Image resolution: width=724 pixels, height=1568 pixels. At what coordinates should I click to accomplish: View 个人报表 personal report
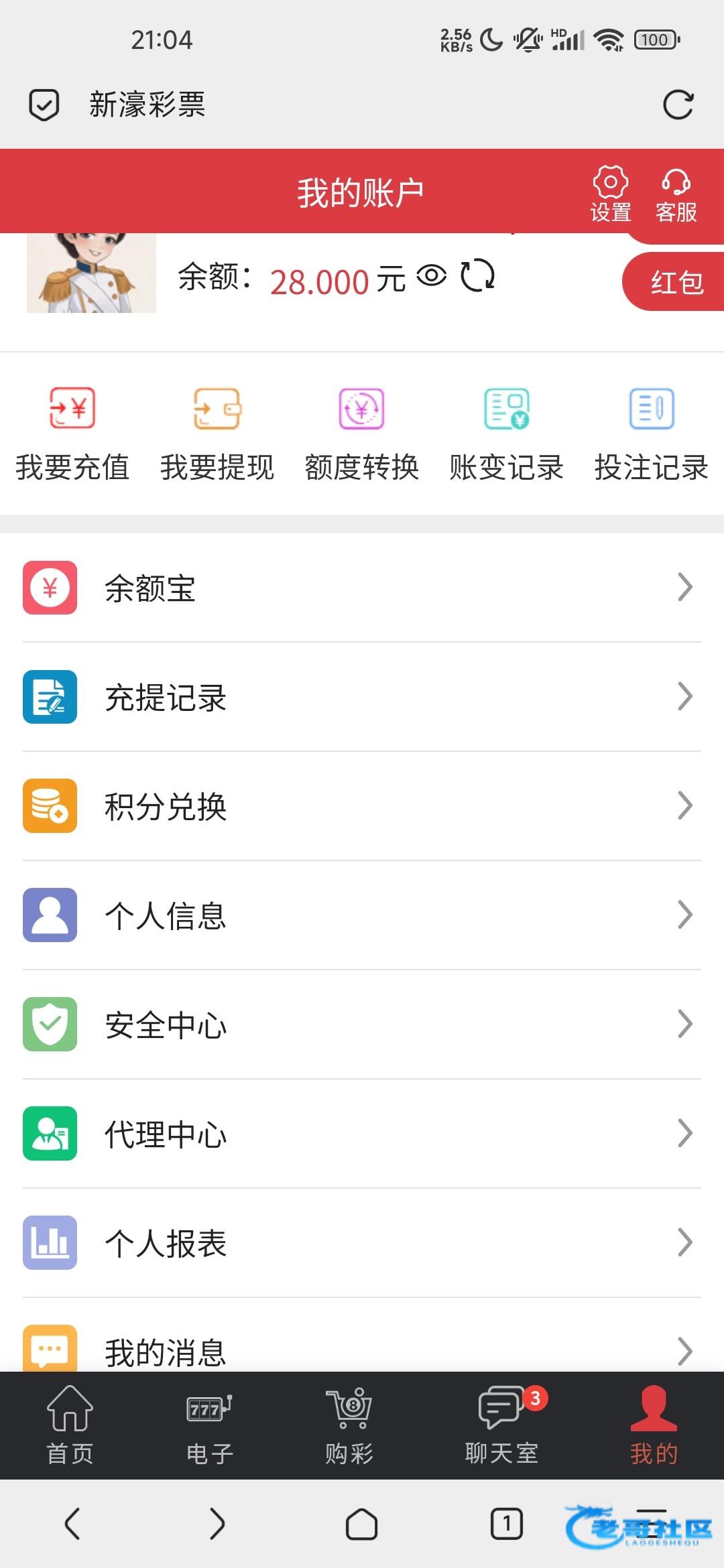coord(362,1243)
